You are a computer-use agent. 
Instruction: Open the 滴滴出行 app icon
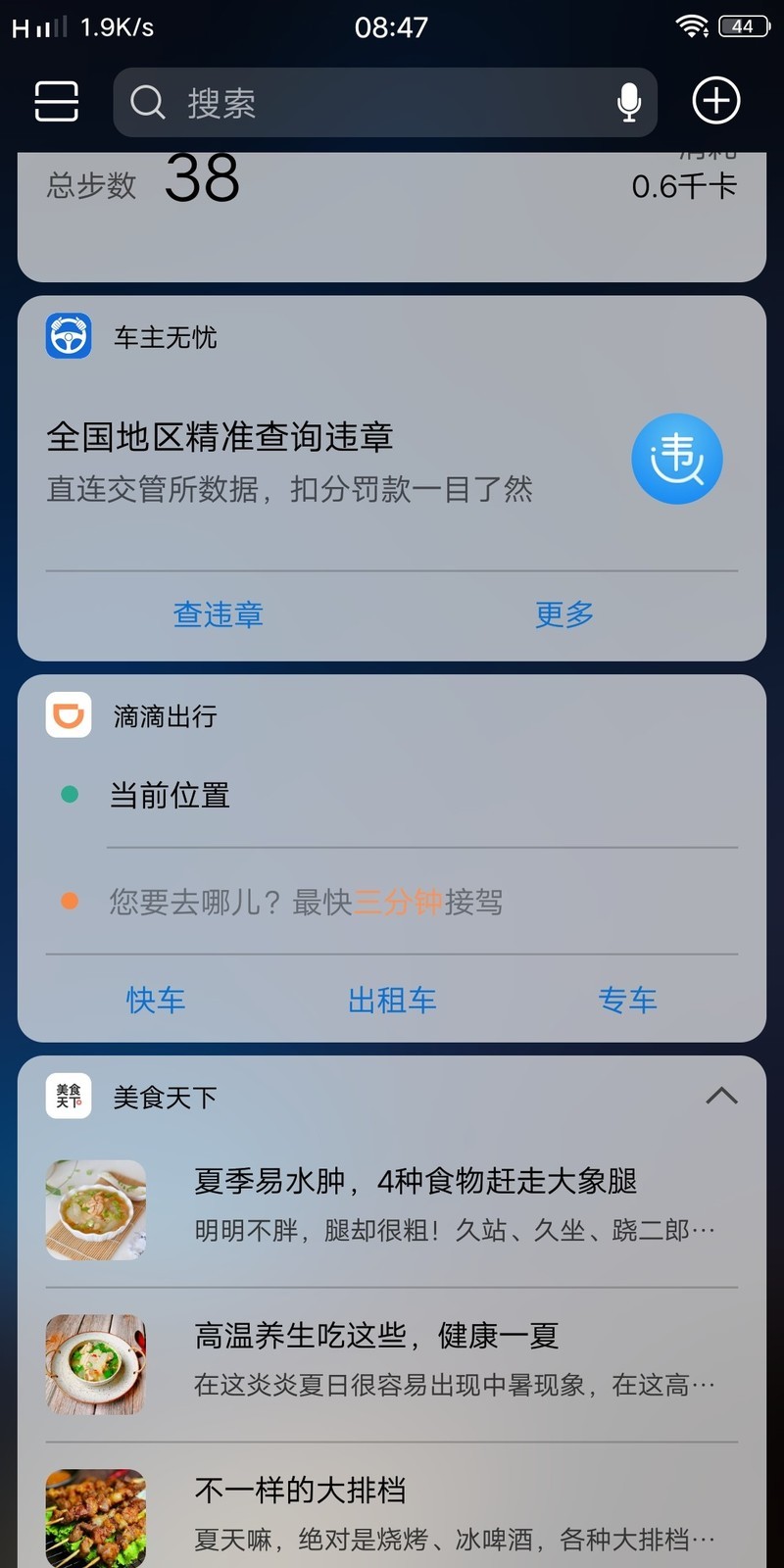tap(69, 715)
